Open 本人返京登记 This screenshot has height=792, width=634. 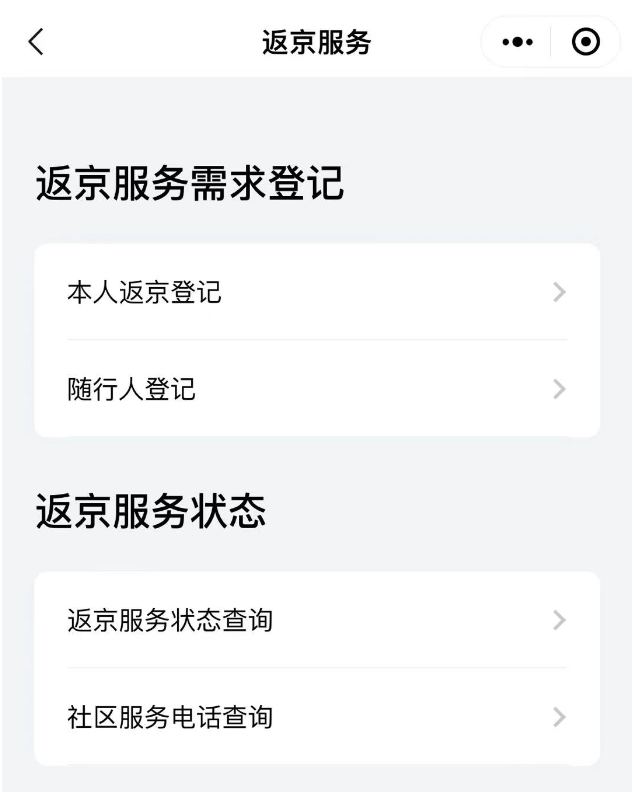(316, 292)
